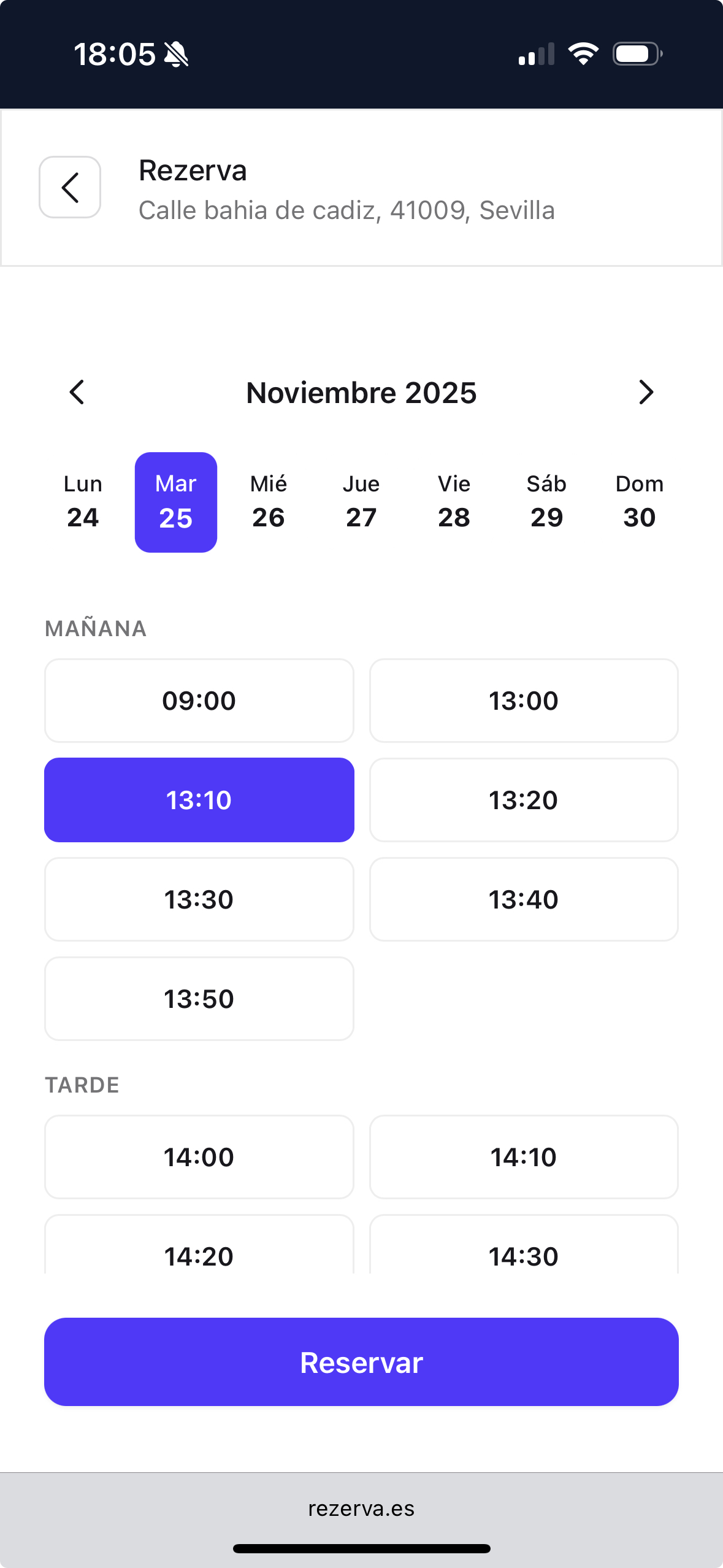Go to the previous month arrow
This screenshot has height=1568, width=723.
pos(77,393)
